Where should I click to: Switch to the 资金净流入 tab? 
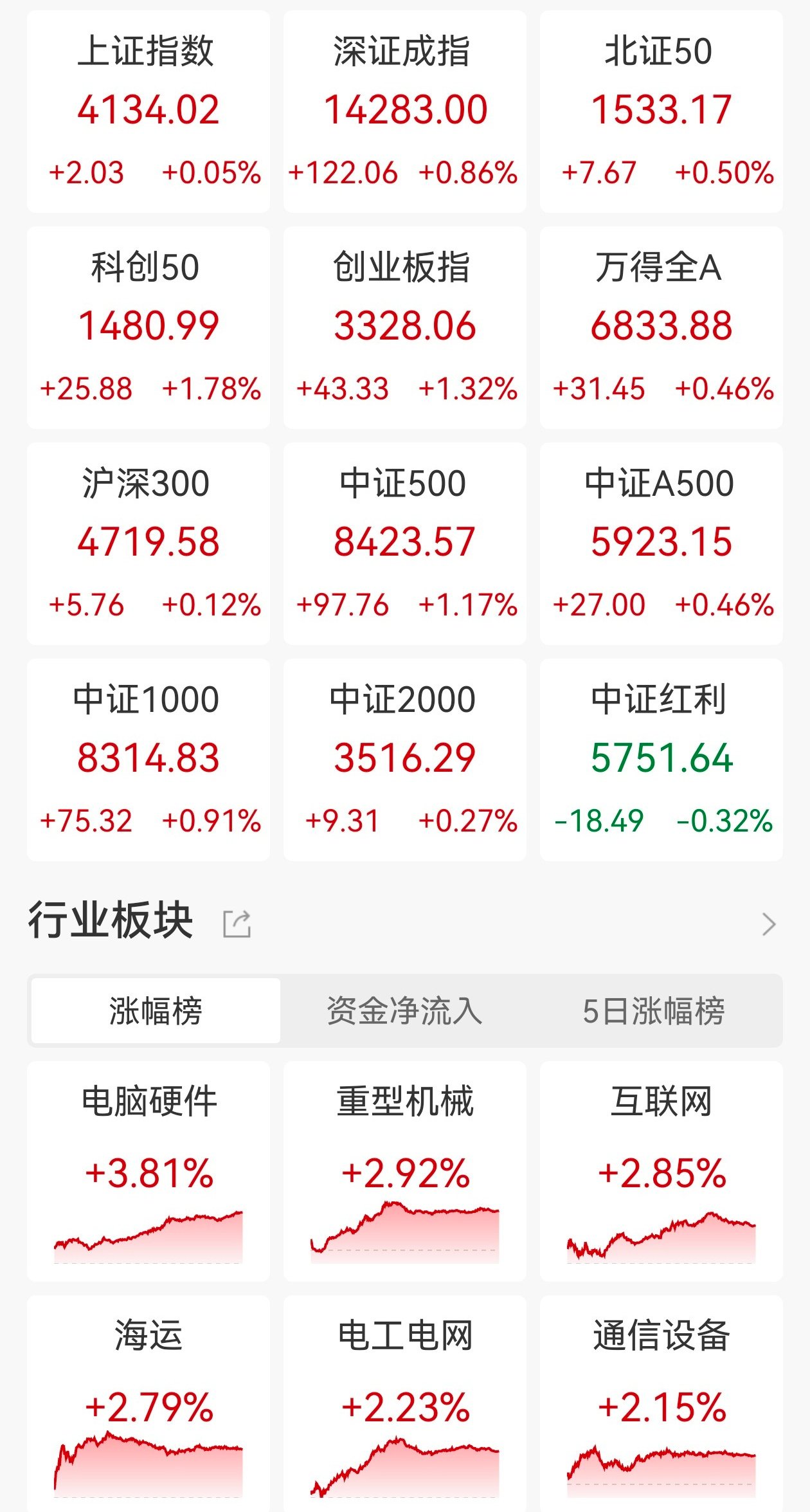pyautogui.click(x=404, y=1010)
